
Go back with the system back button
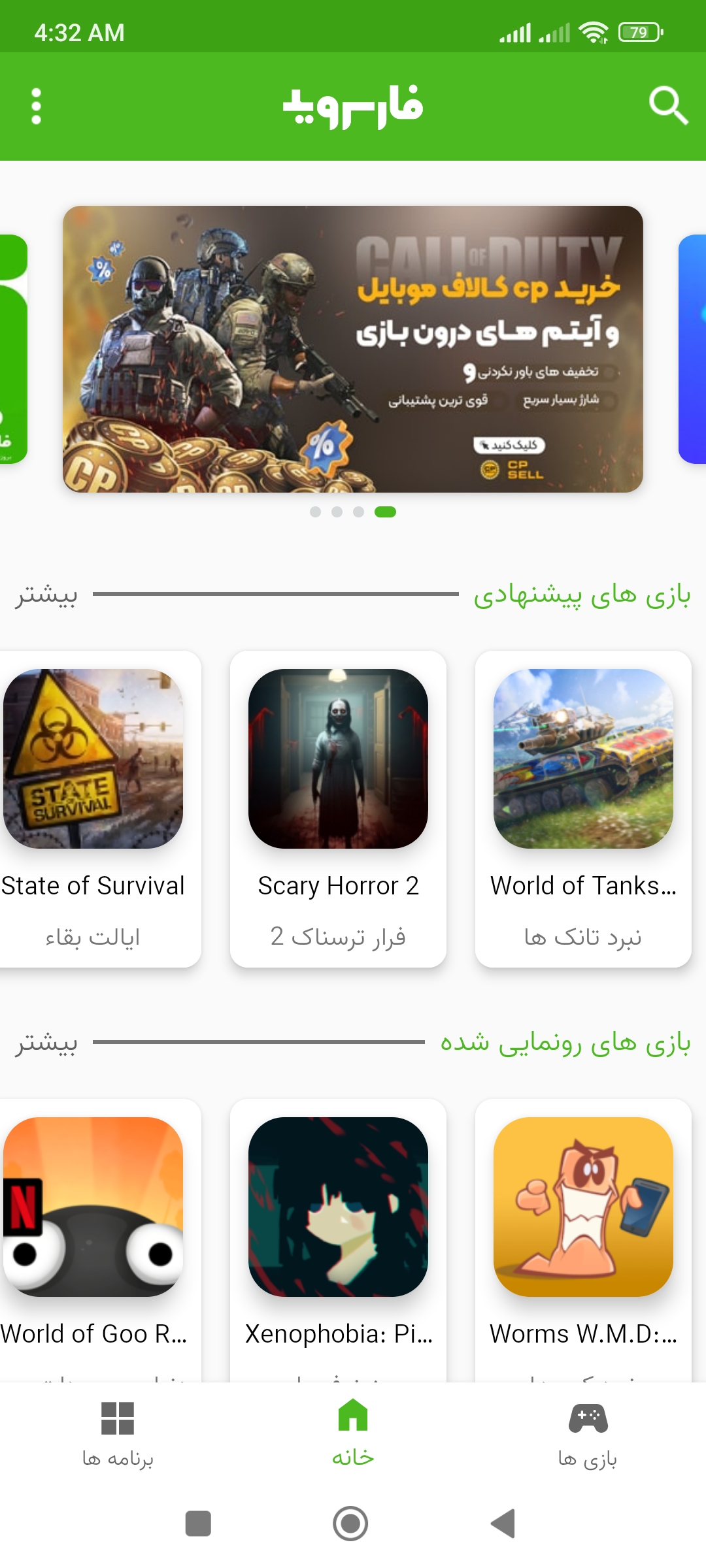click(x=503, y=1524)
